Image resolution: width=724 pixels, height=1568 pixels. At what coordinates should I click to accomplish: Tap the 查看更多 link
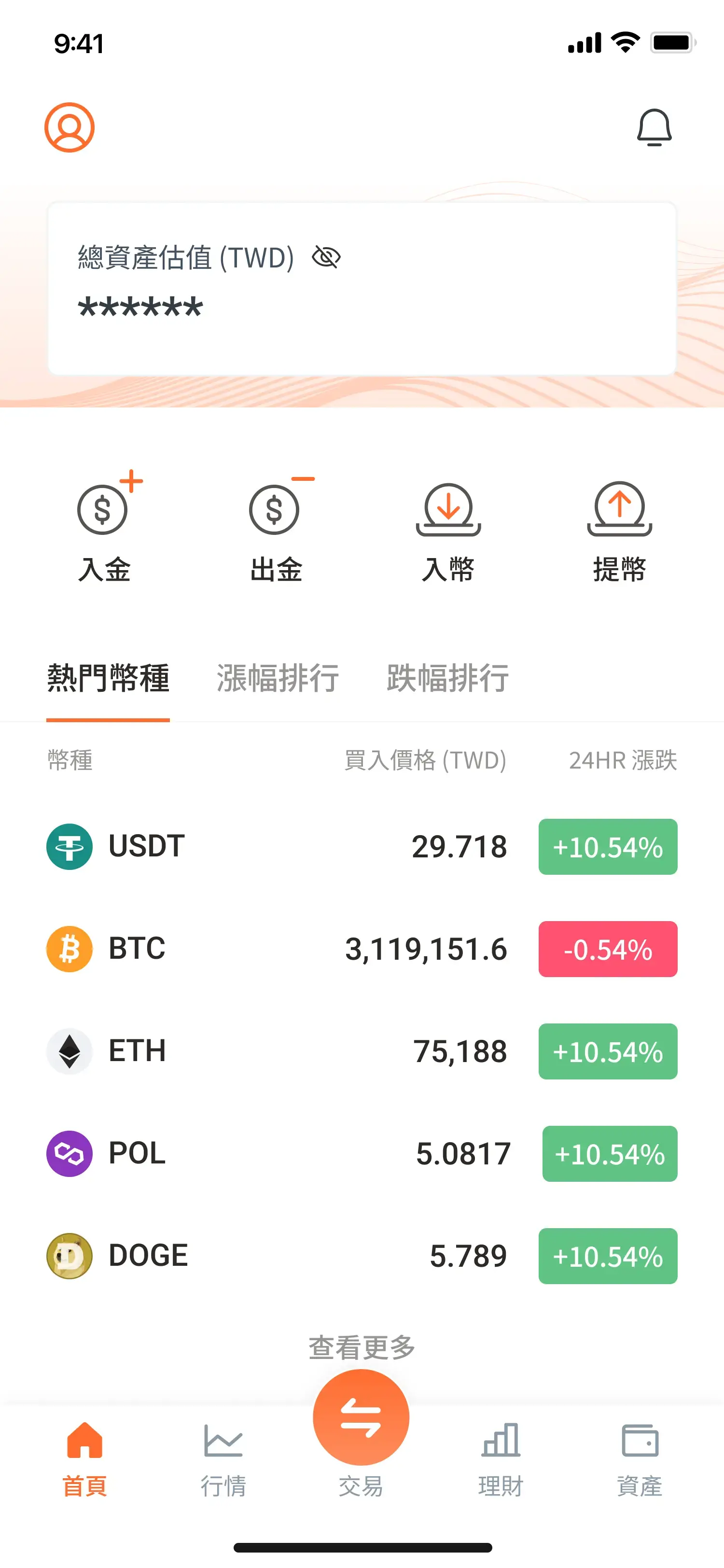[x=362, y=1346]
